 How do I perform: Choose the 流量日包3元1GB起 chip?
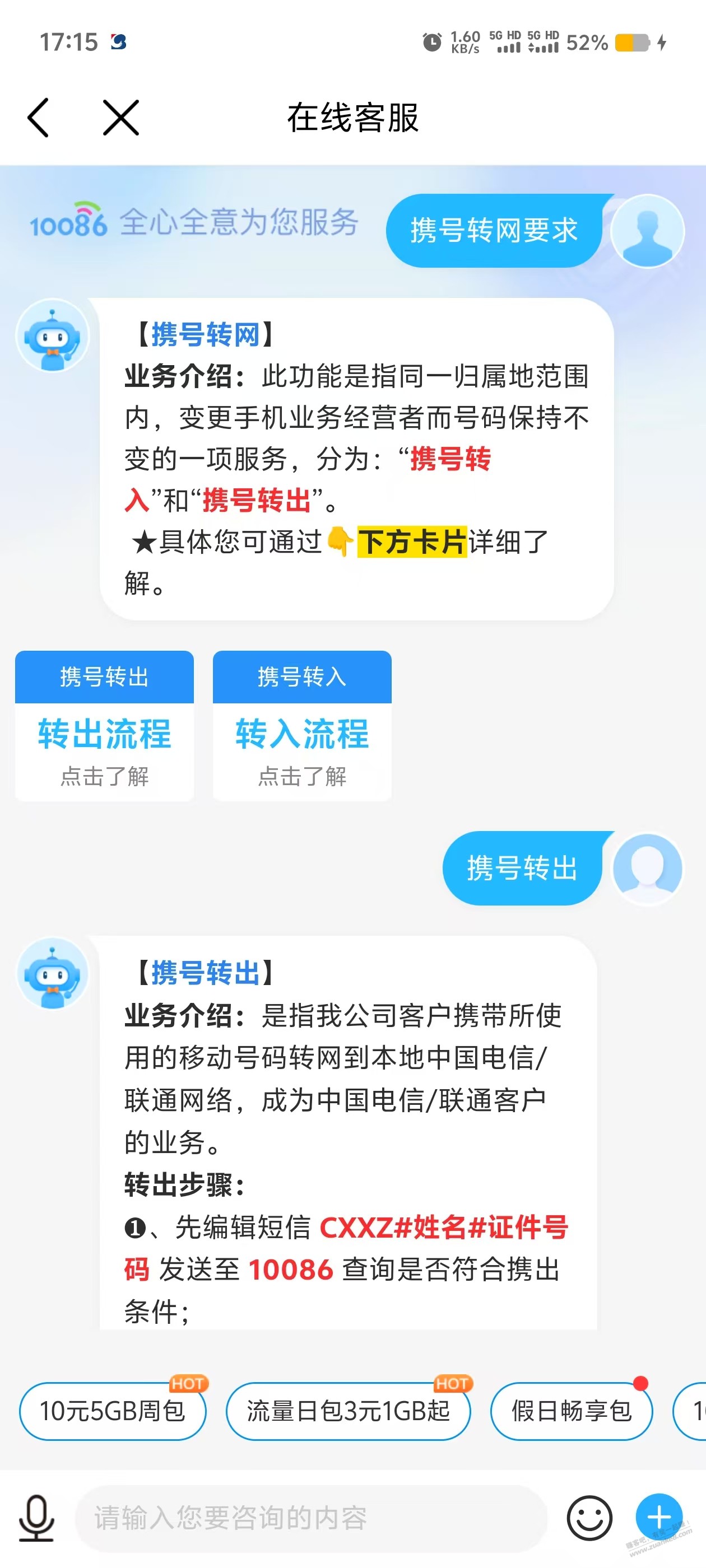(x=348, y=1411)
